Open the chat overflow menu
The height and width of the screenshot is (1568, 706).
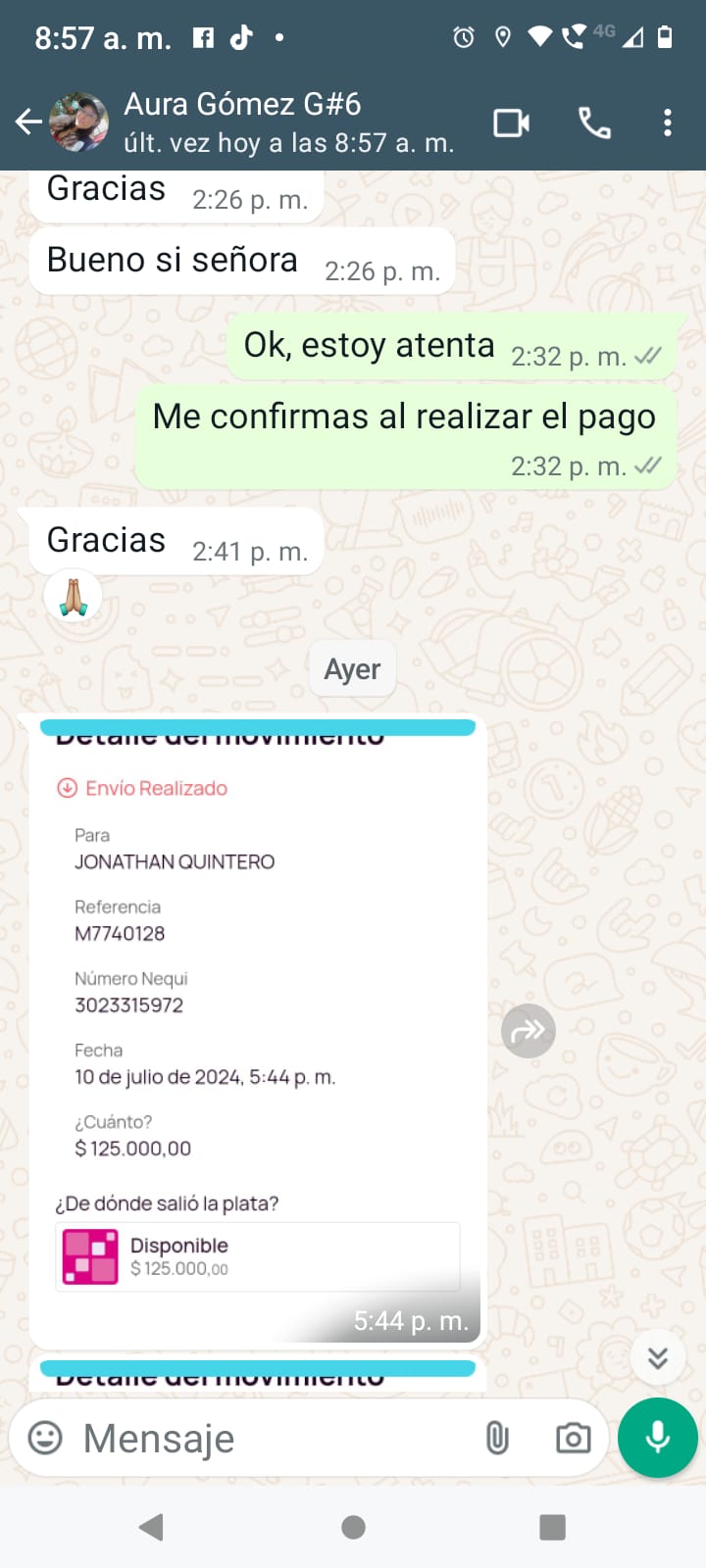pos(668,123)
